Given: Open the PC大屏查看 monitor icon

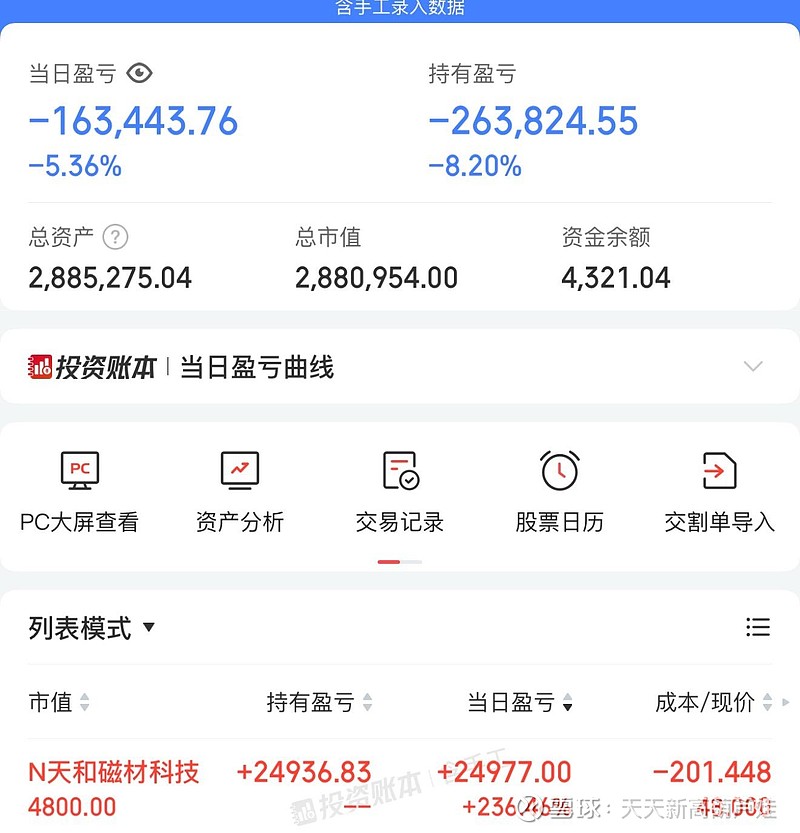Looking at the screenshot, I should click(79, 468).
